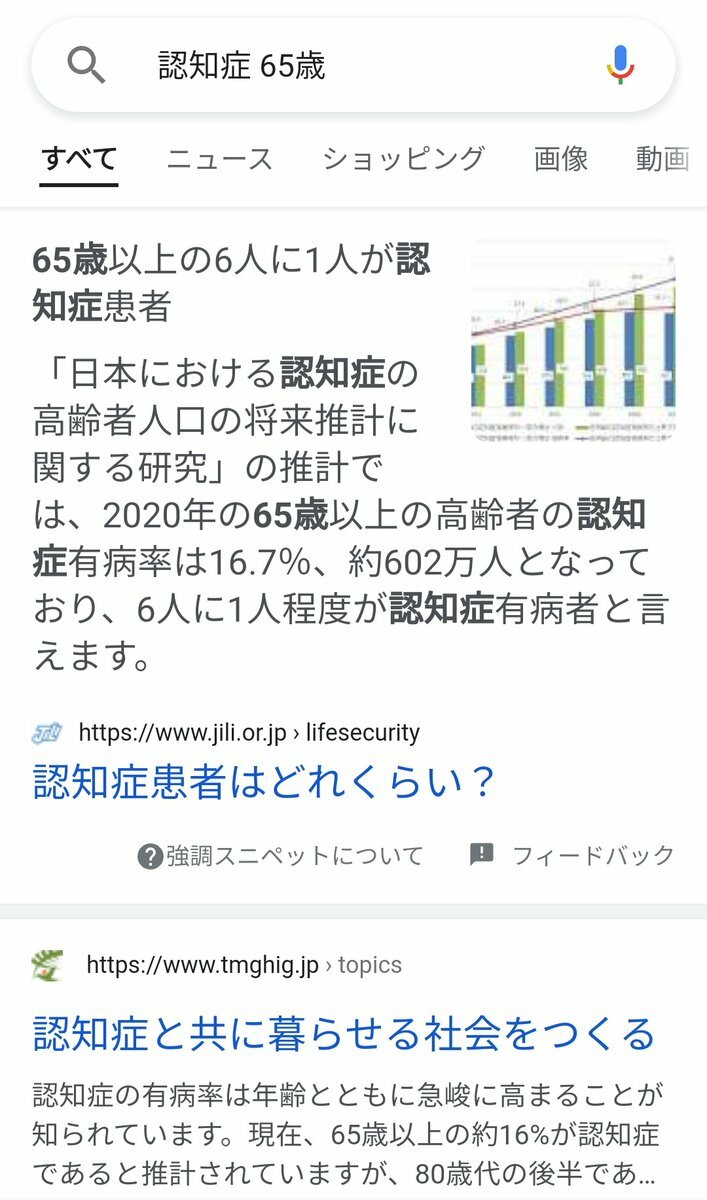Open 強調スニペットについて info link

click(281, 856)
